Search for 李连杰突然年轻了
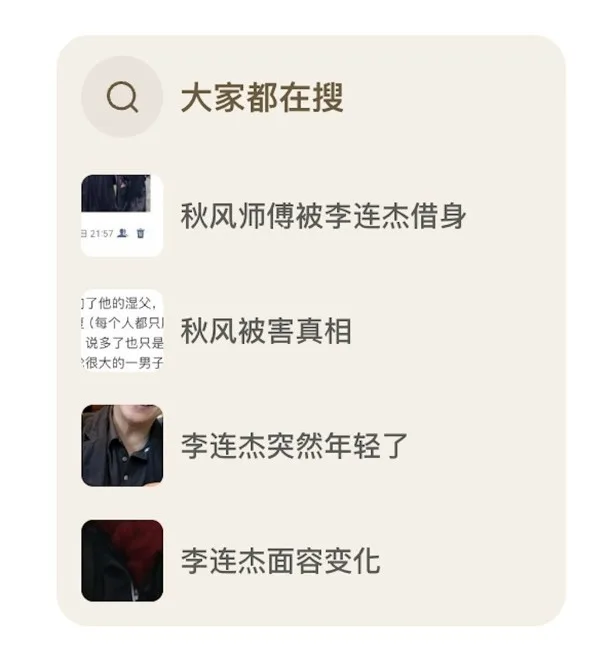The width and height of the screenshot is (608, 650). click(x=294, y=446)
